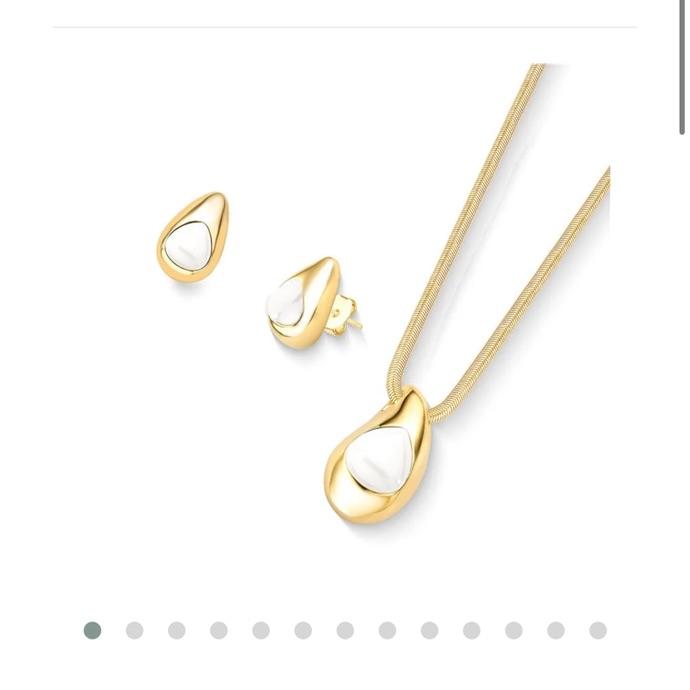
Task: Select the last image indicator dot
Action: [x=598, y=630]
